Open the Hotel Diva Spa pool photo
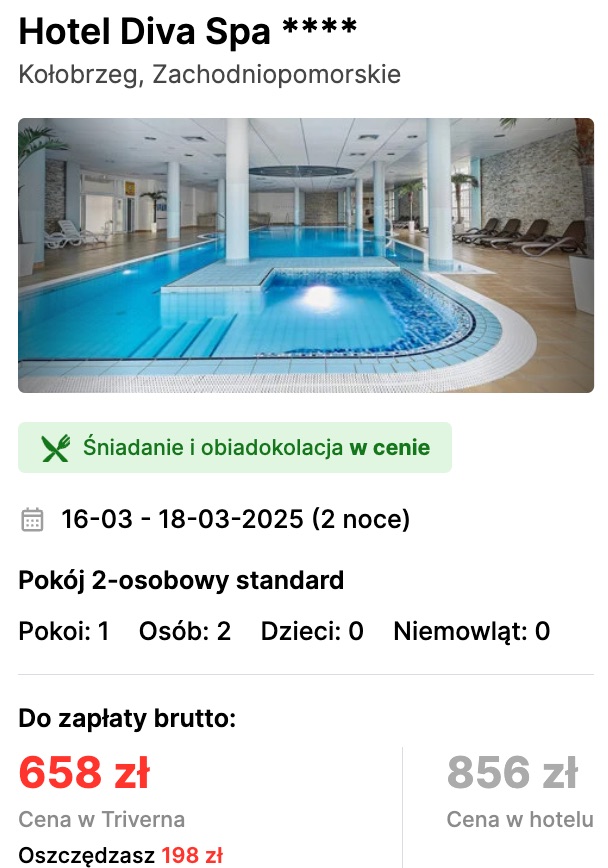This screenshot has height=868, width=608. [x=305, y=255]
